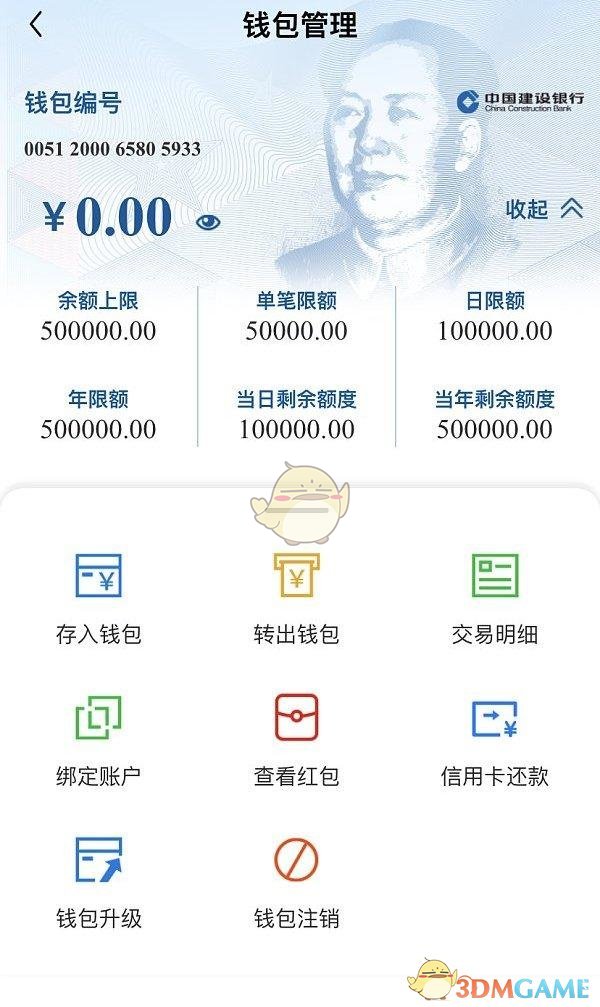Open 绑定账户 to bind an account
The image size is (600, 1007).
click(99, 738)
